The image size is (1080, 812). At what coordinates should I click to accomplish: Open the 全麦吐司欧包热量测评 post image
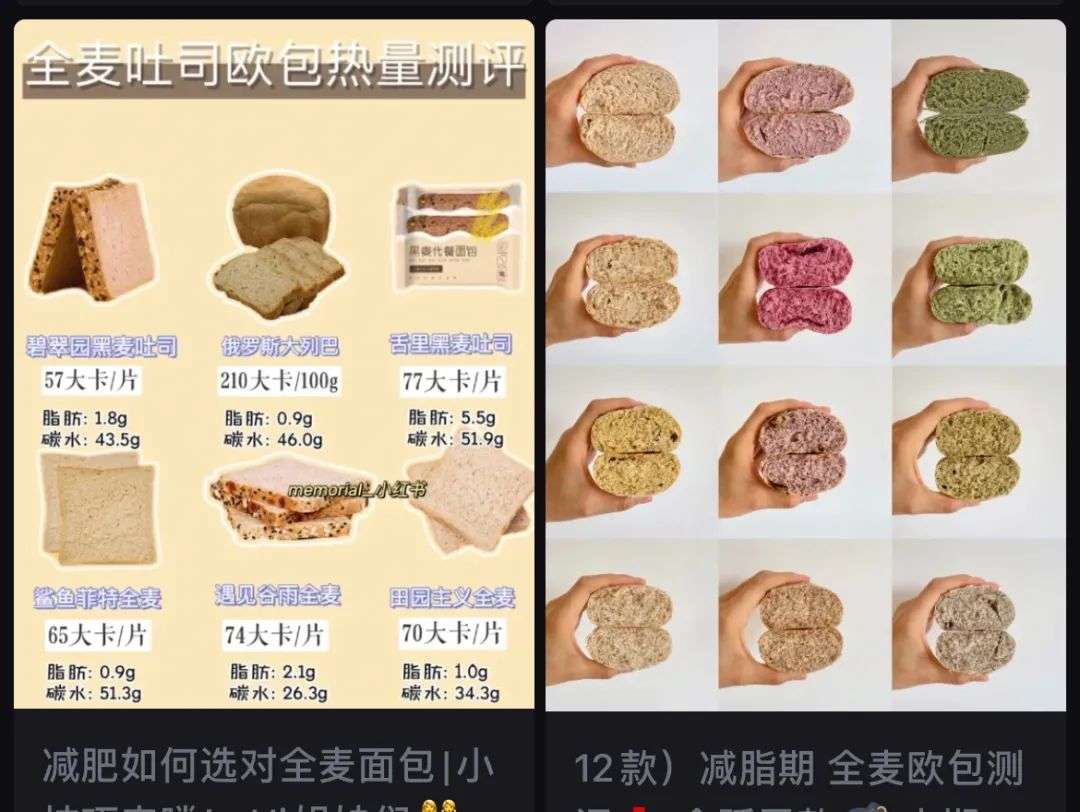tap(274, 364)
